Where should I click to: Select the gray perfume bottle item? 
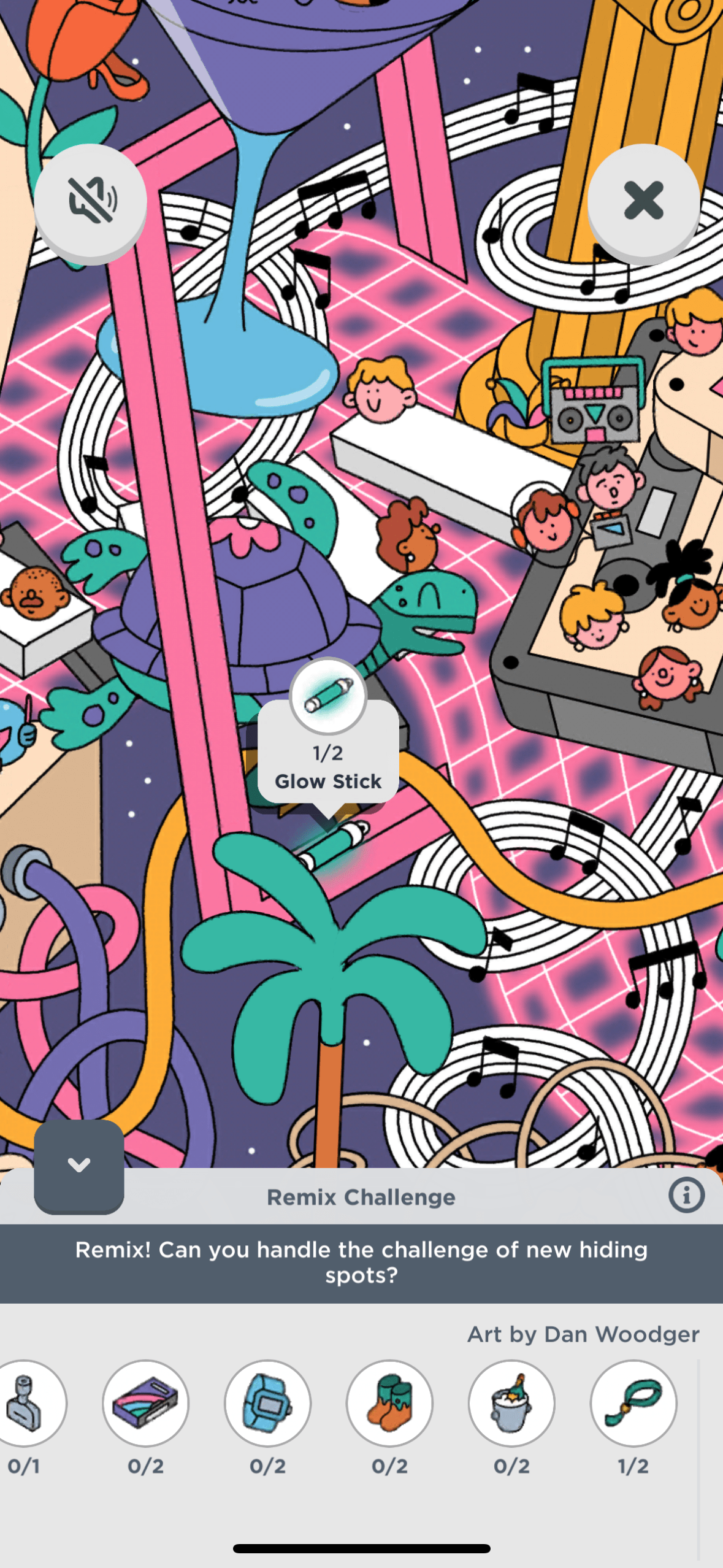pyautogui.click(x=26, y=1403)
